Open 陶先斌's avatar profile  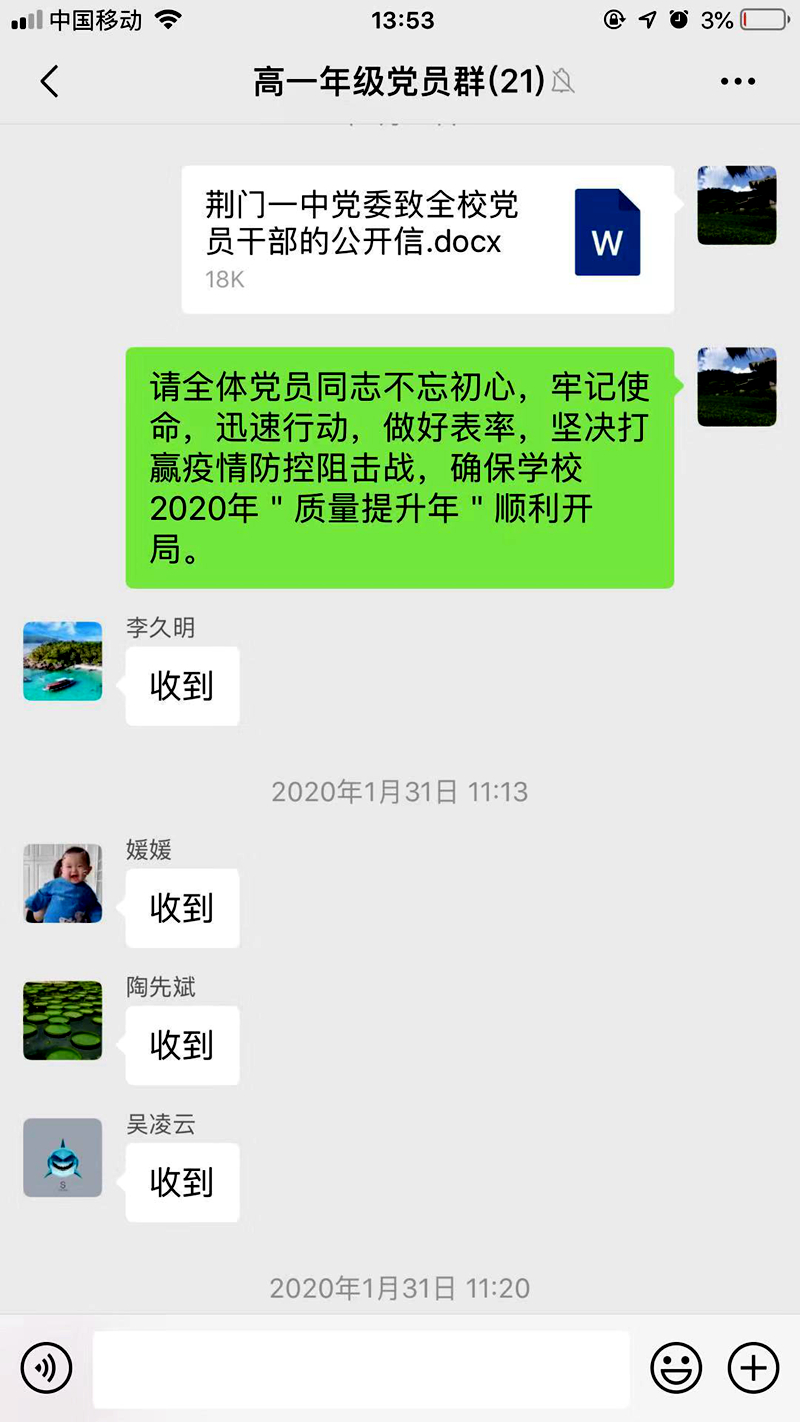point(63,1020)
